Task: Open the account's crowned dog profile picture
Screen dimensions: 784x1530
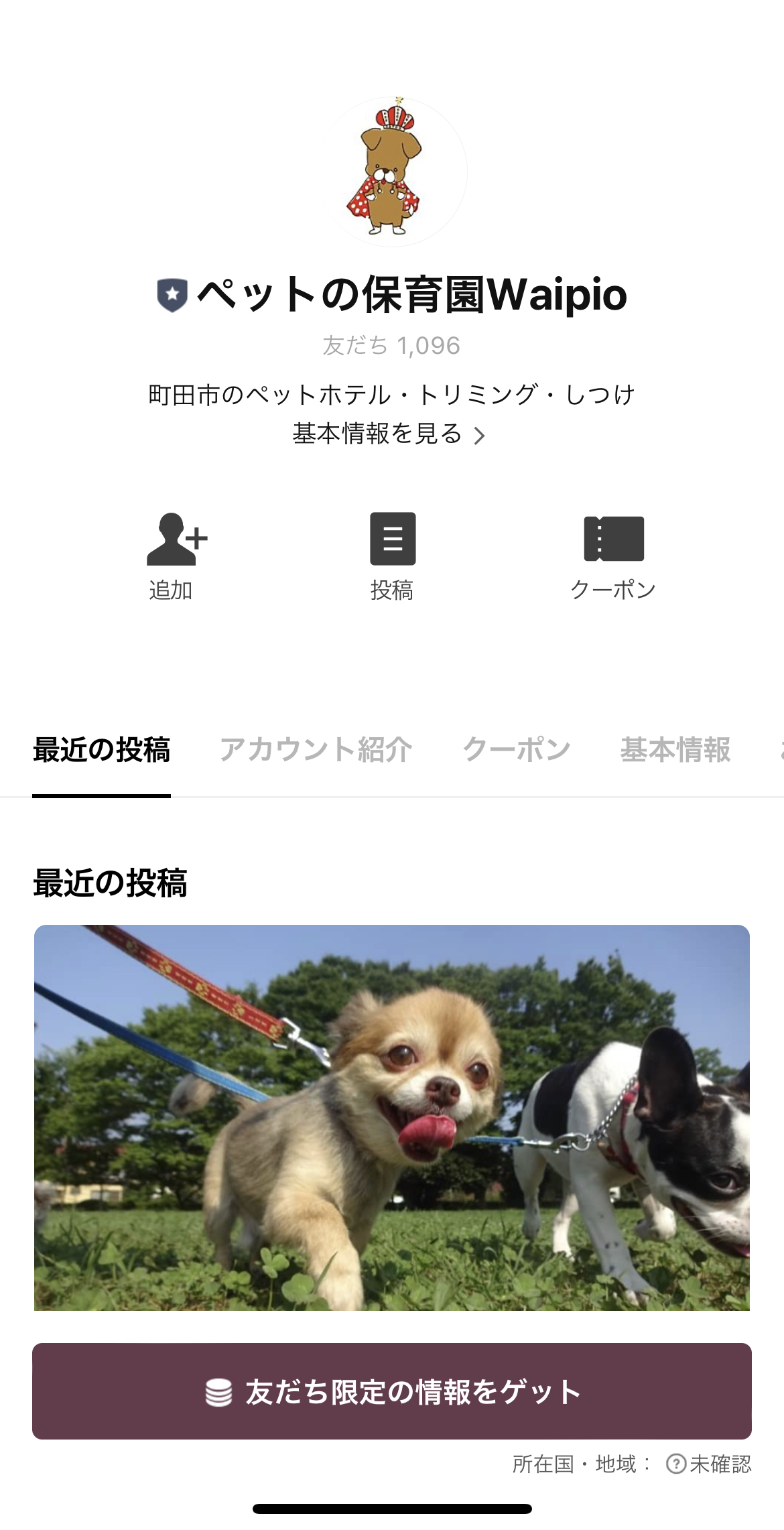Action: [x=392, y=171]
